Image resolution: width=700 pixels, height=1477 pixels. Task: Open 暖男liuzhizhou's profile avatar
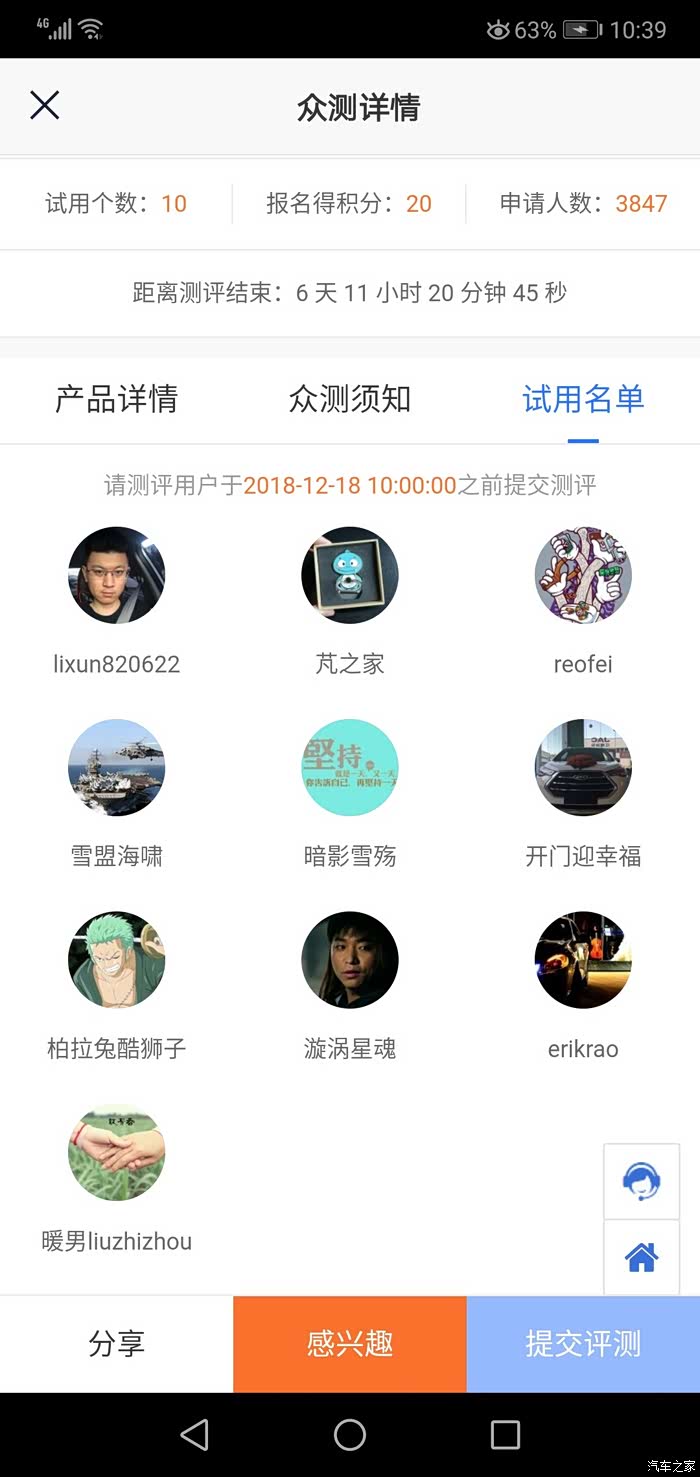[x=116, y=1152]
